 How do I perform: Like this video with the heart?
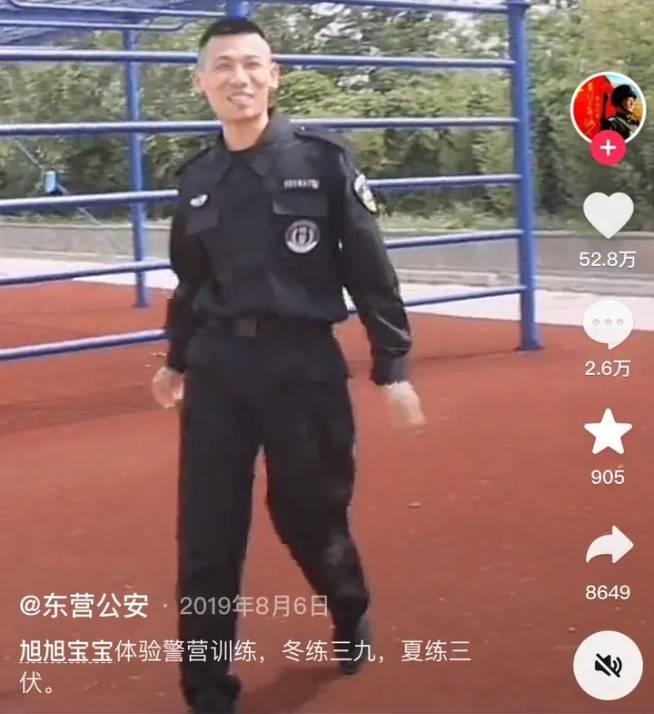(608, 214)
